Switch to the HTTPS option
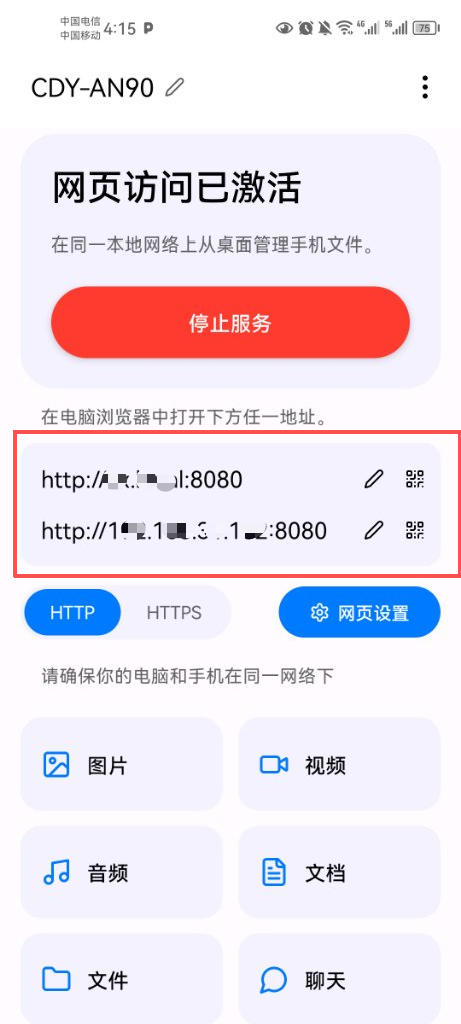 174,613
